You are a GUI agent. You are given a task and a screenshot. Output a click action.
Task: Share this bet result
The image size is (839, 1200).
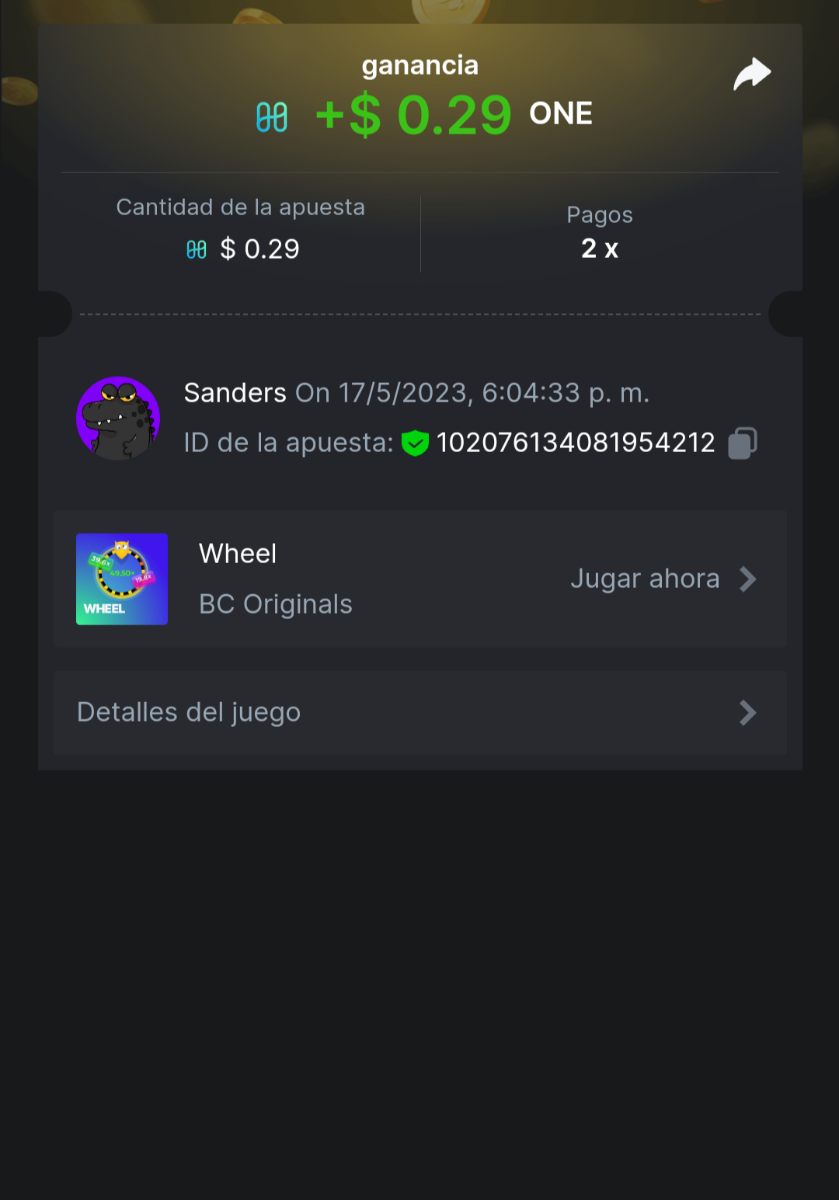pyautogui.click(x=752, y=74)
